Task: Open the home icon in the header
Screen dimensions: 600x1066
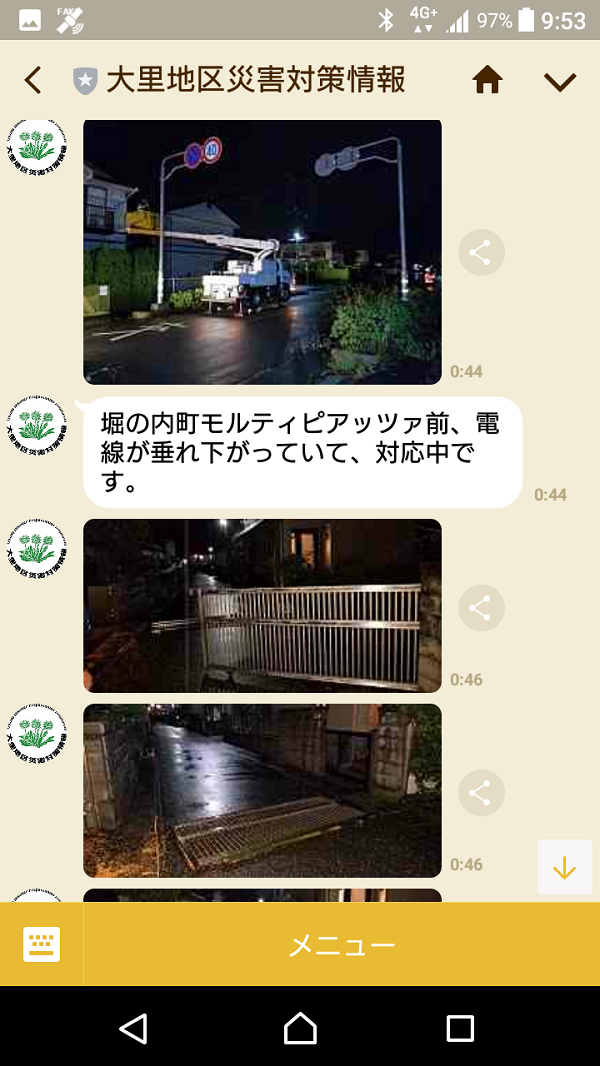Action: [487, 80]
